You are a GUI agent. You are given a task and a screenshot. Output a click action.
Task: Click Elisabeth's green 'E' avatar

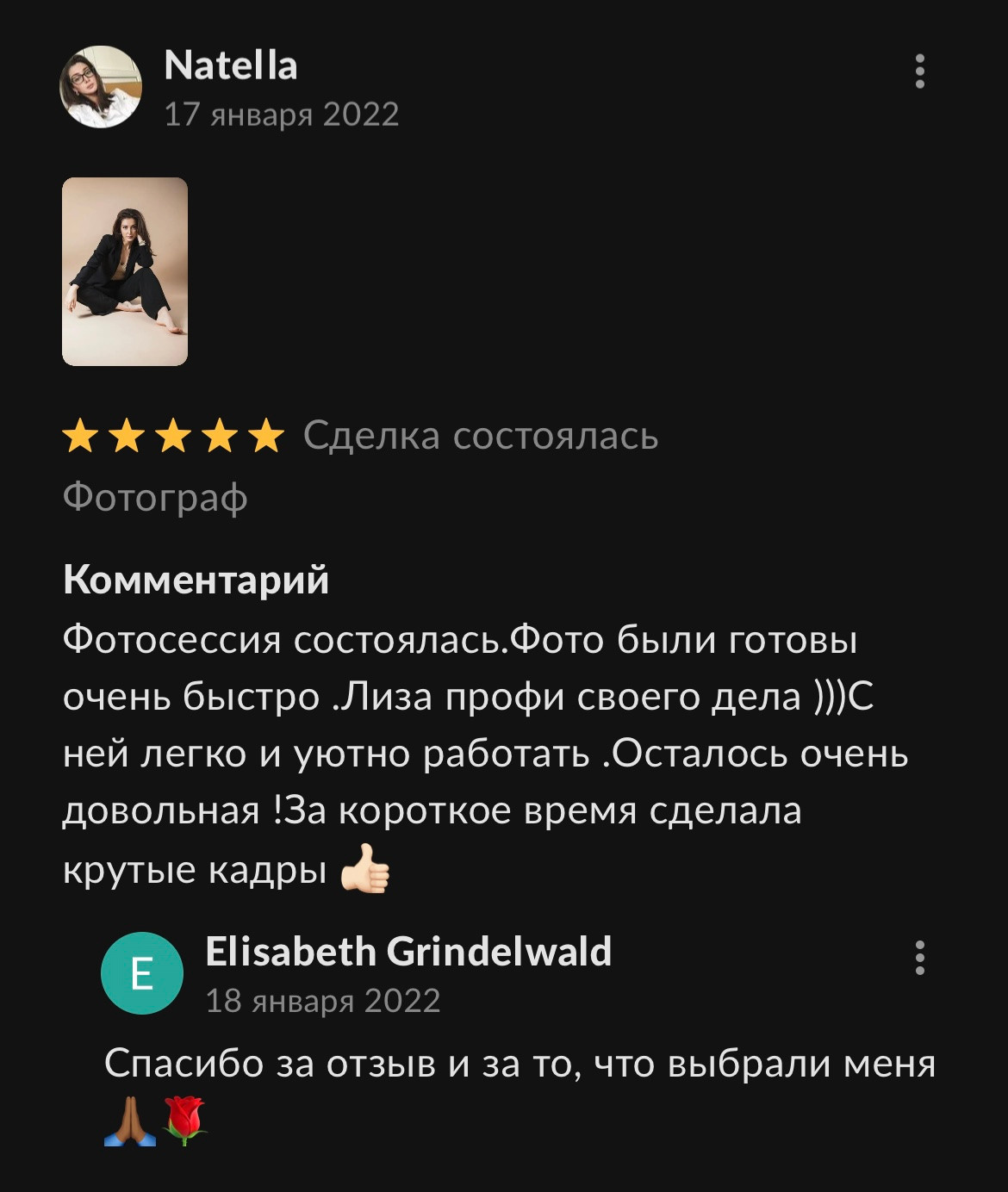(x=140, y=973)
